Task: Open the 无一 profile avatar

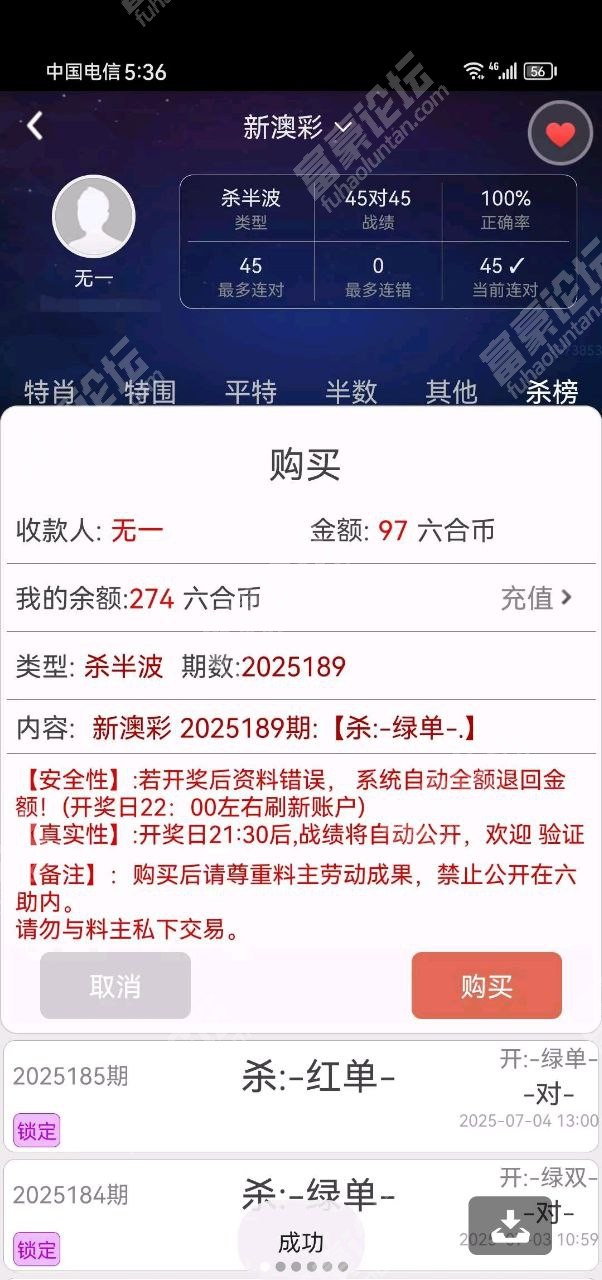Action: 93,217
